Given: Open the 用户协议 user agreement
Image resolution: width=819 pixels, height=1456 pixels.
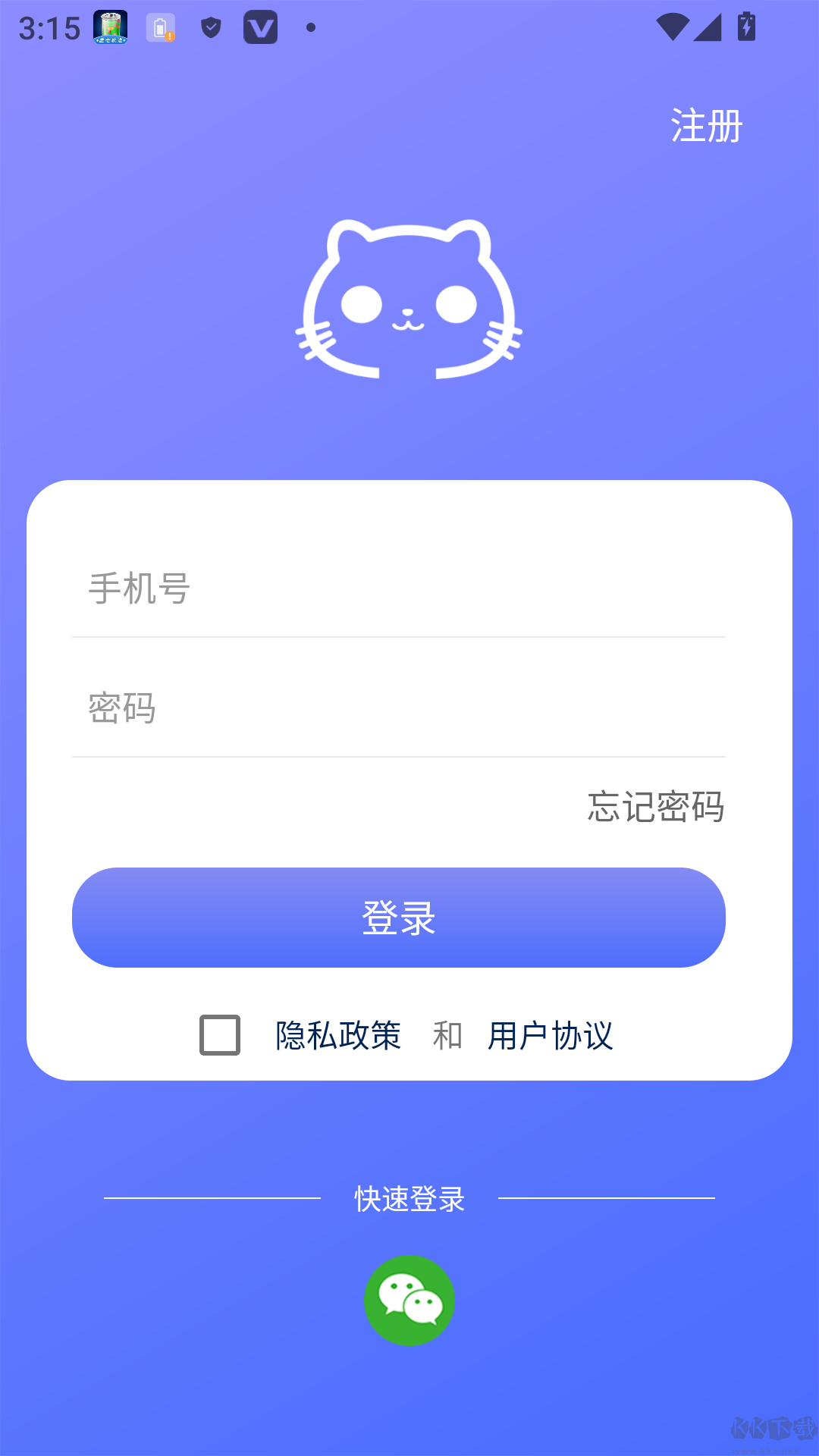Looking at the screenshot, I should coord(551,1034).
